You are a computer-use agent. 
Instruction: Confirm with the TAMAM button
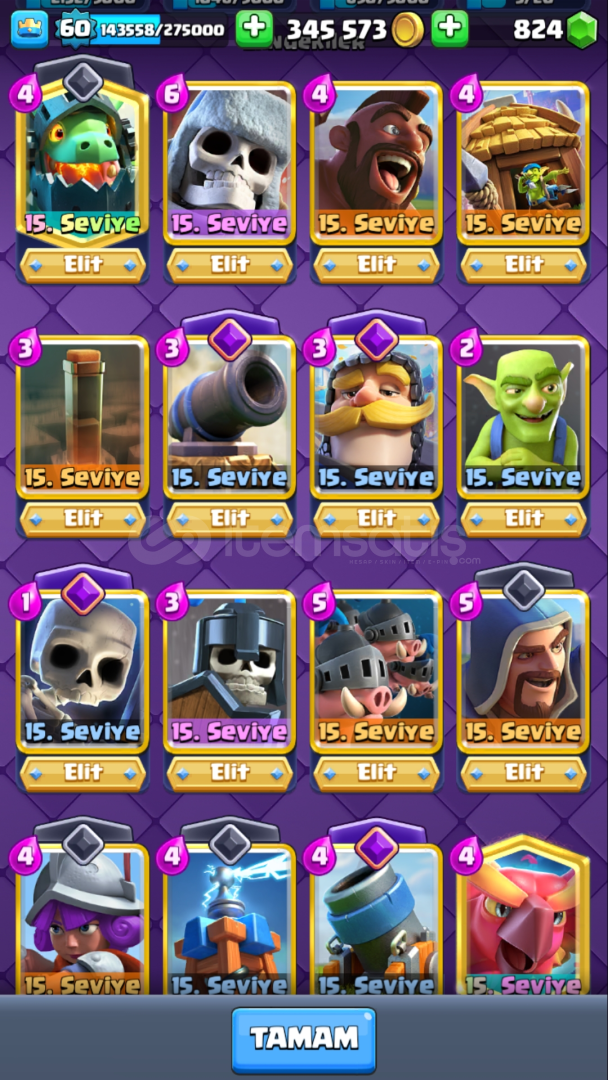pyautogui.click(x=304, y=1039)
